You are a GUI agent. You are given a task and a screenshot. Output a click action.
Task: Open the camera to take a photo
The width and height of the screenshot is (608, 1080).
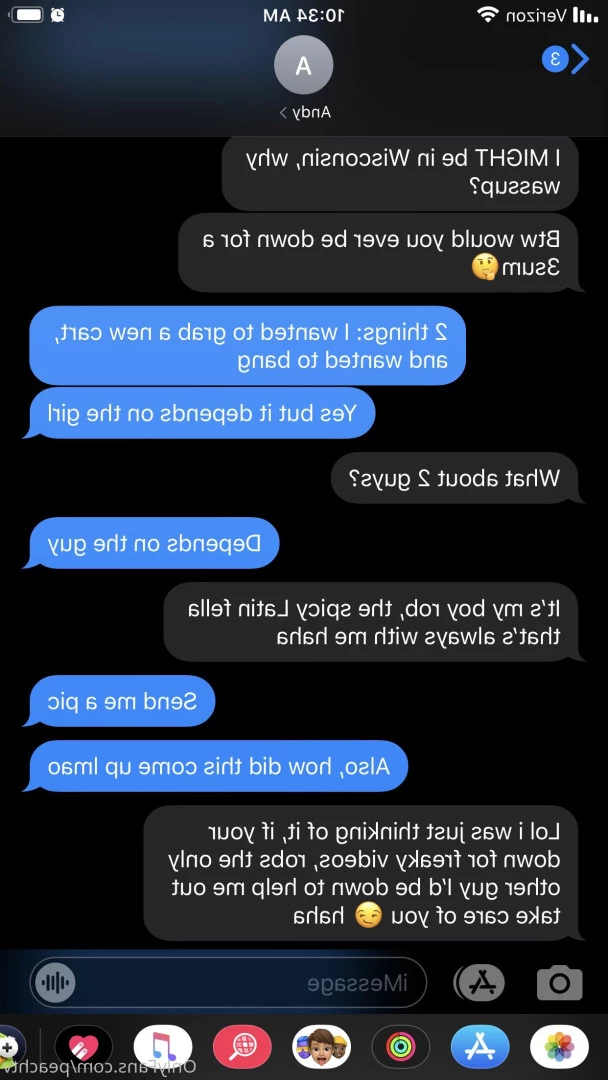(559, 983)
